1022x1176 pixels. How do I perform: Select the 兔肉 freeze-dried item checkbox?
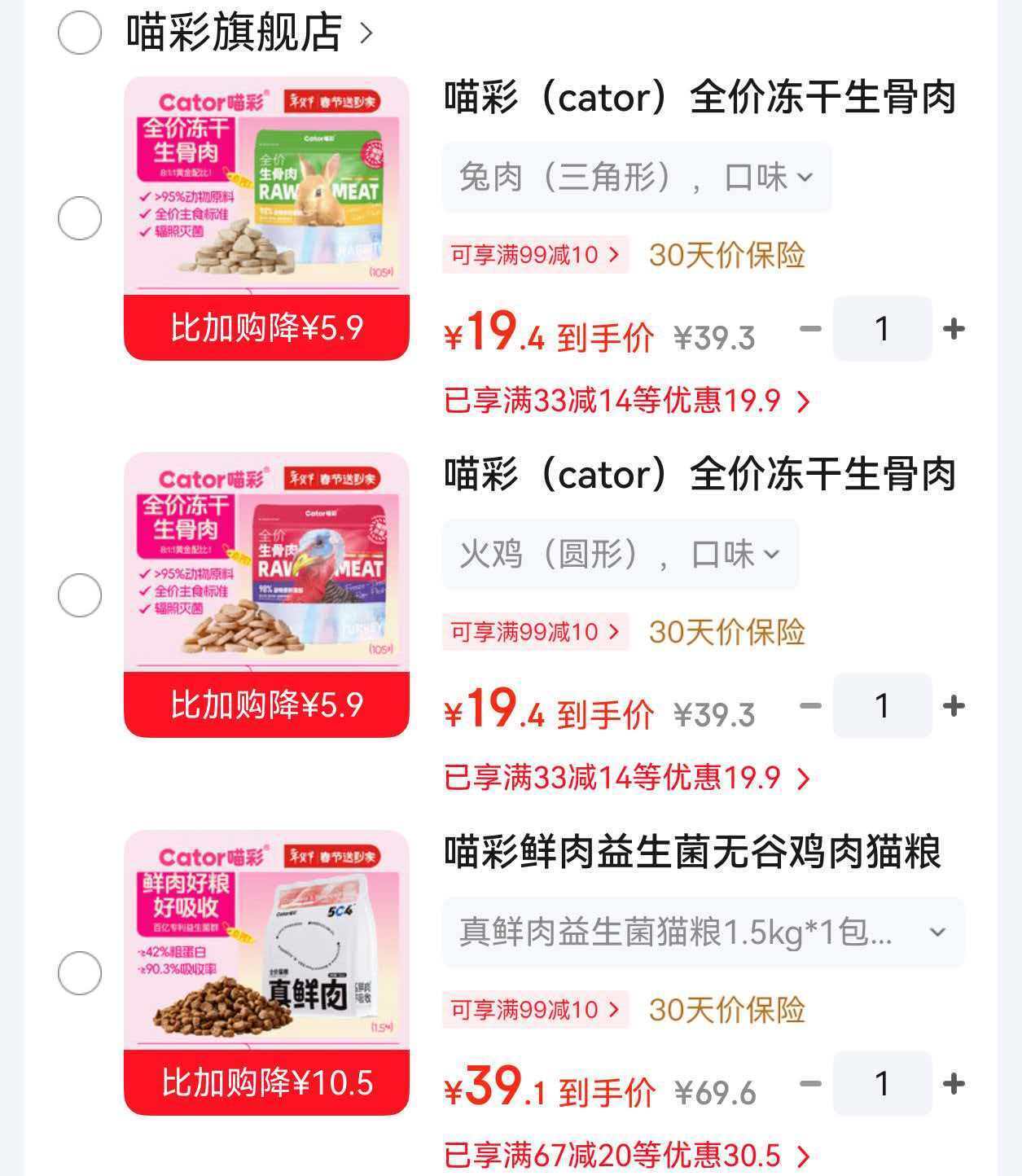(x=80, y=218)
